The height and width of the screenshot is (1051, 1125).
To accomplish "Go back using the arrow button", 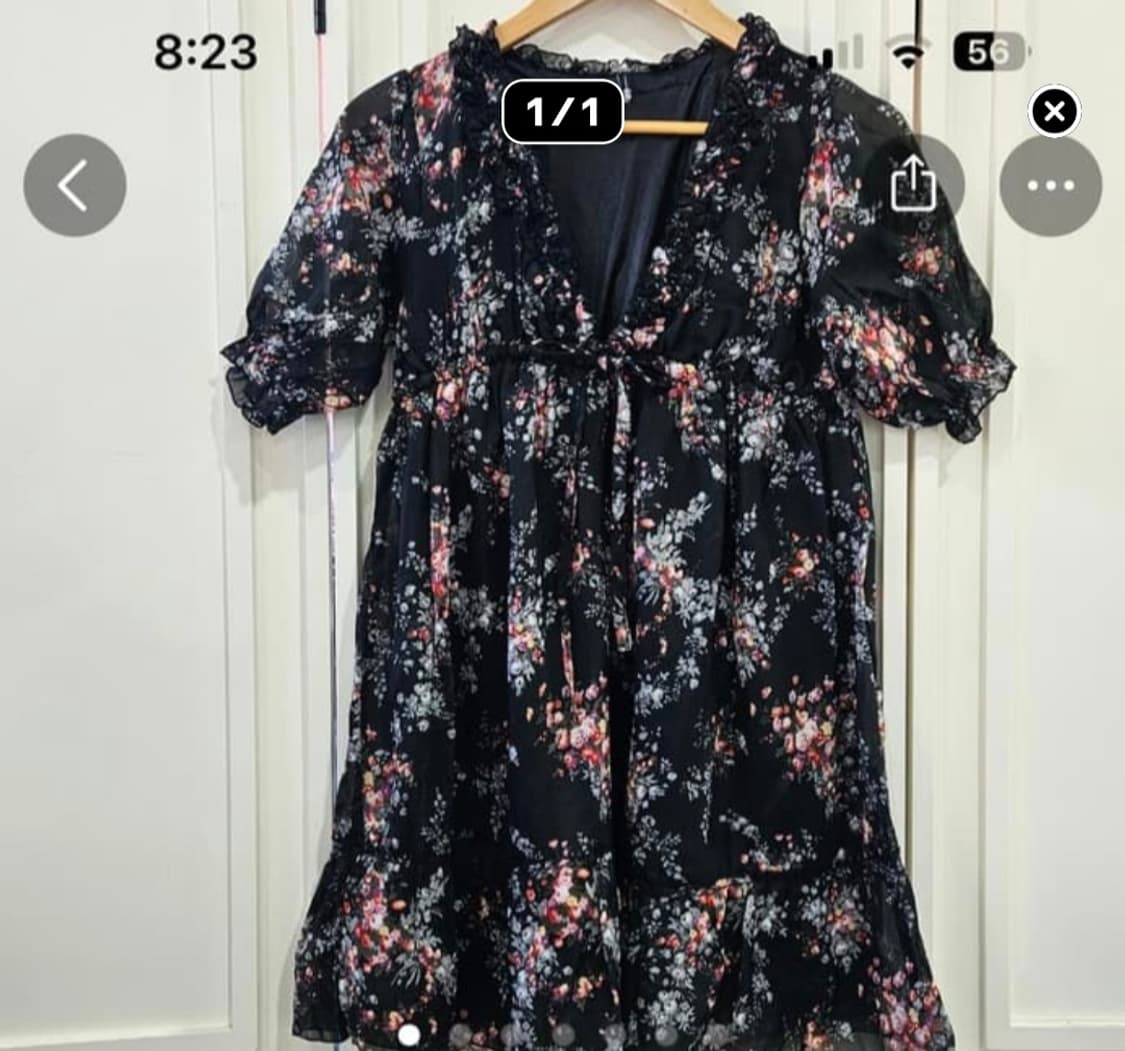I will (75, 185).
